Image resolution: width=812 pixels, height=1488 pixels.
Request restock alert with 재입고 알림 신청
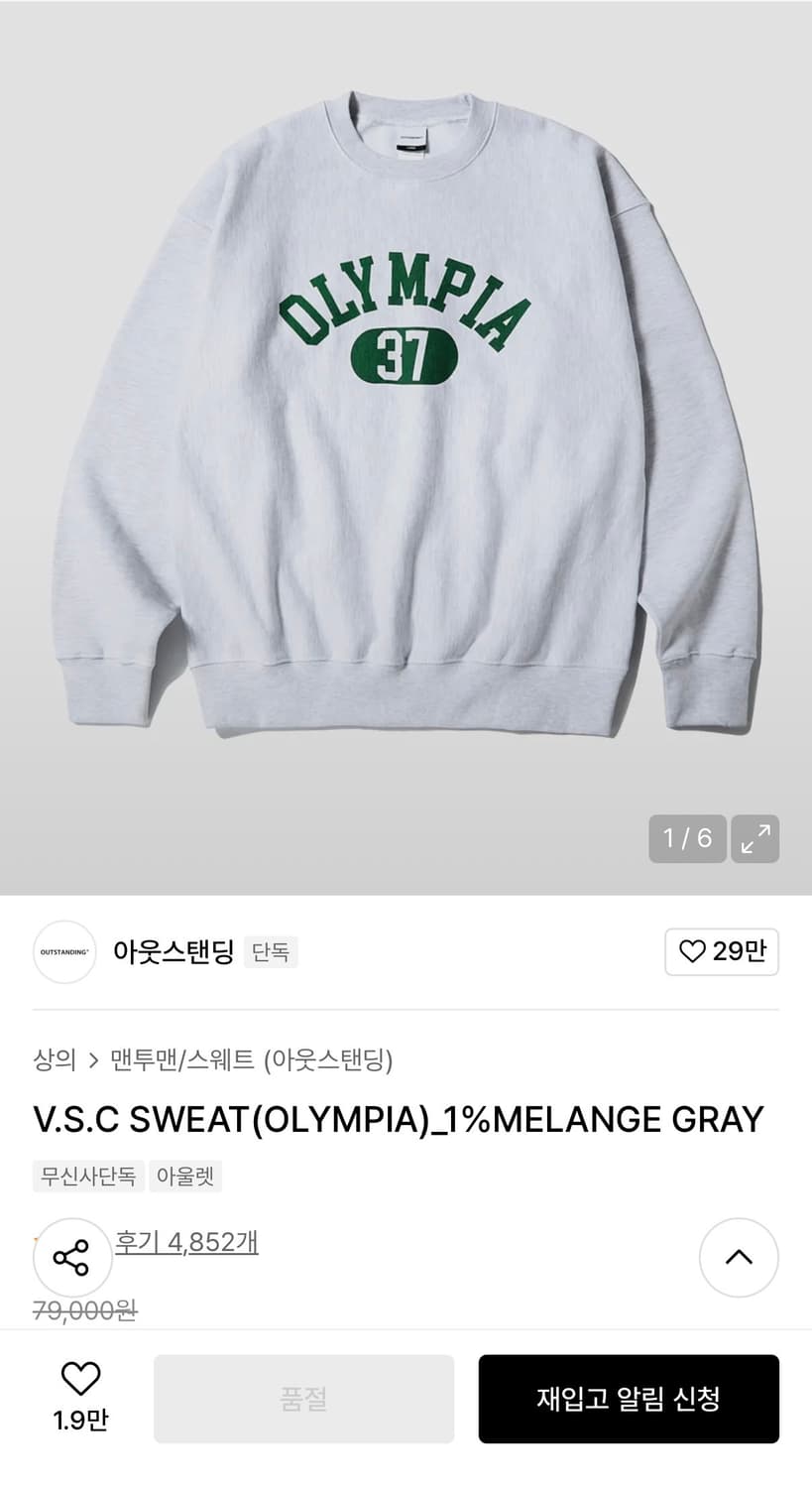(x=630, y=1400)
